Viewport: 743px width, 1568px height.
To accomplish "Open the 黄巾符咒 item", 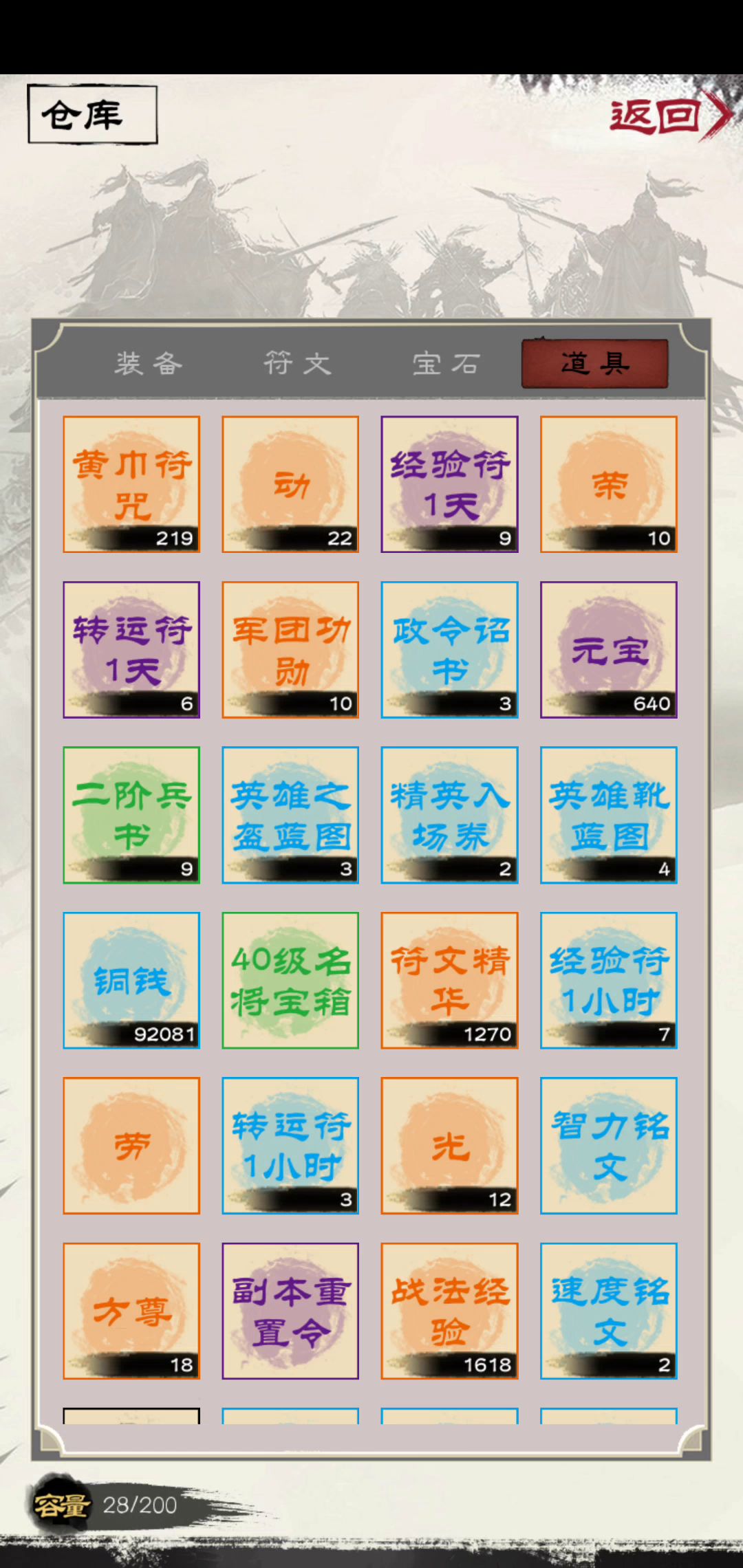I will click(x=131, y=484).
